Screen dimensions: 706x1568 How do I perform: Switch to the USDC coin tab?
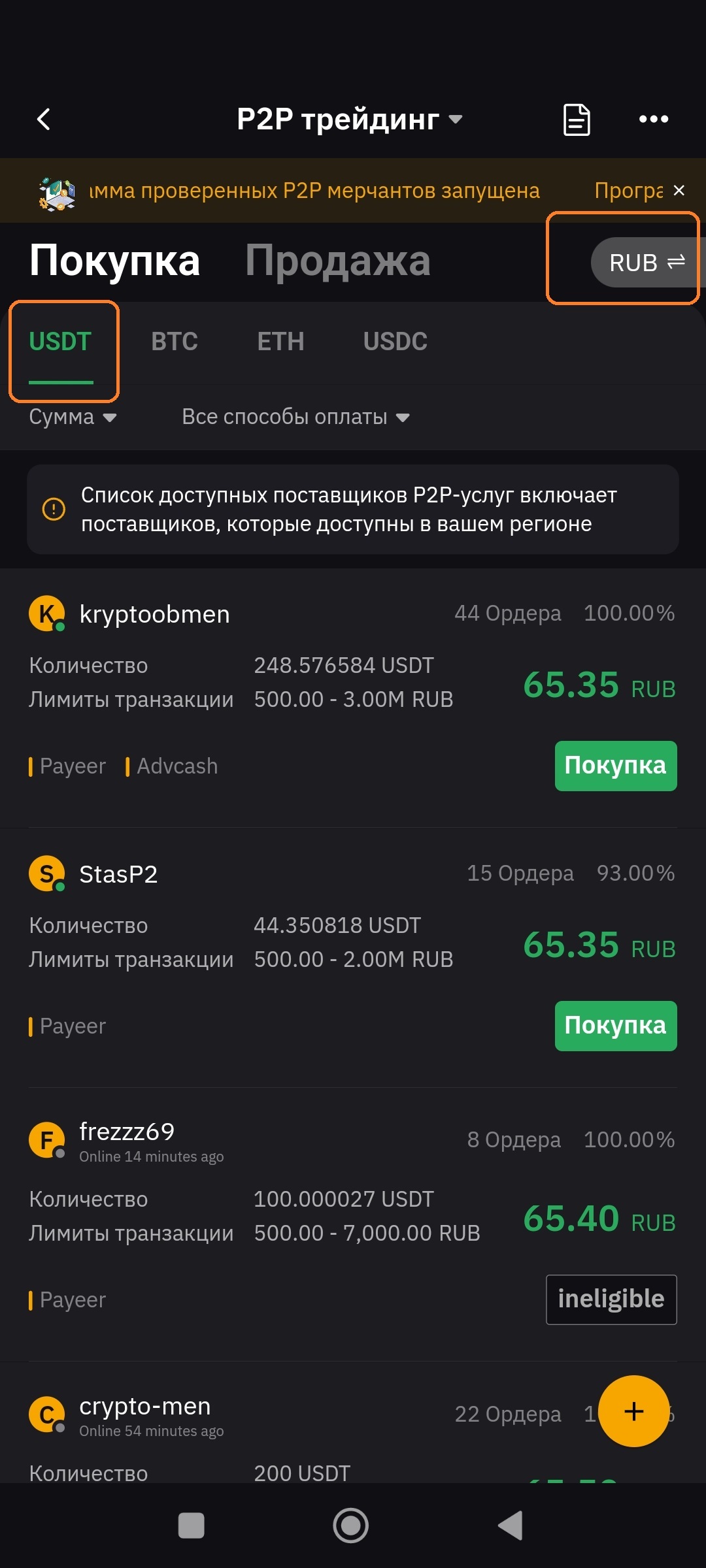395,342
